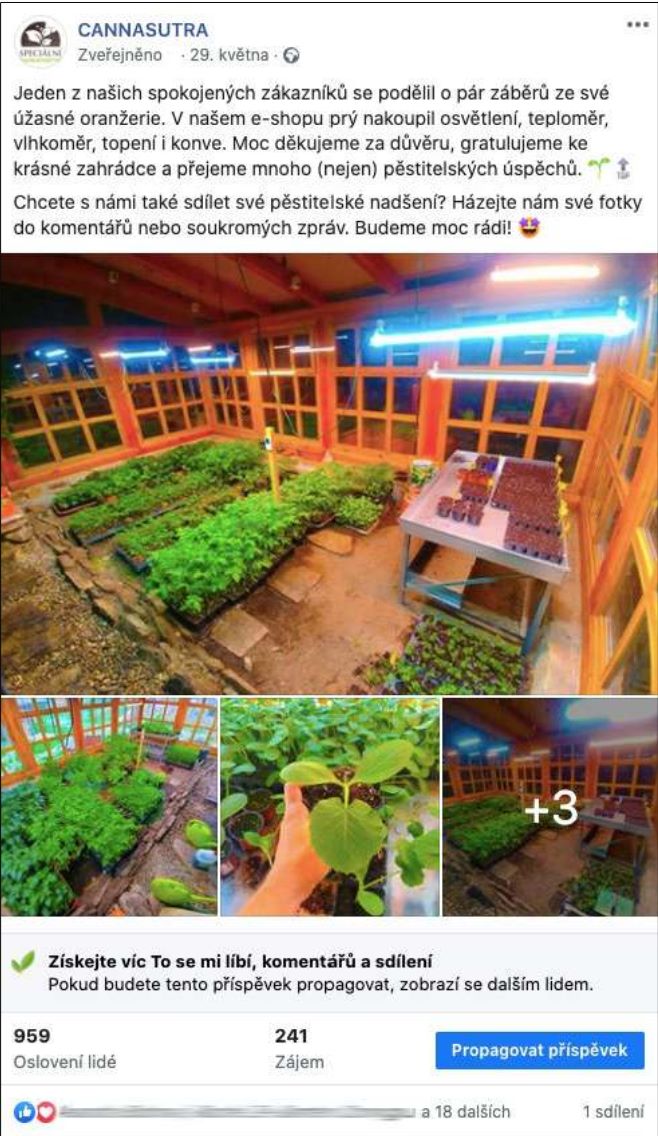Image resolution: width=658 pixels, height=1136 pixels.
Task: Open the post overflow menu
Action: pos(637,24)
